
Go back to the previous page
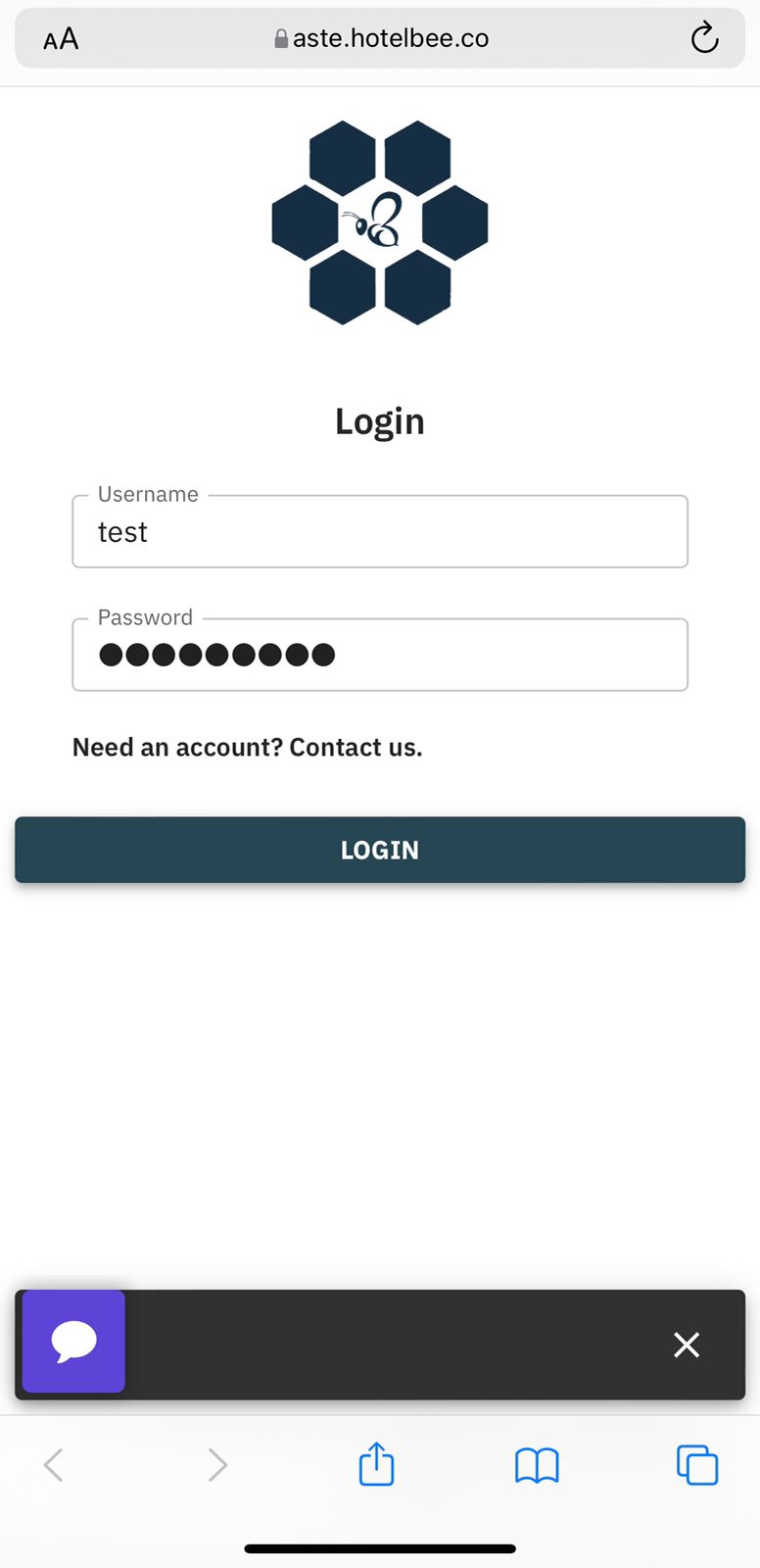tap(54, 1465)
